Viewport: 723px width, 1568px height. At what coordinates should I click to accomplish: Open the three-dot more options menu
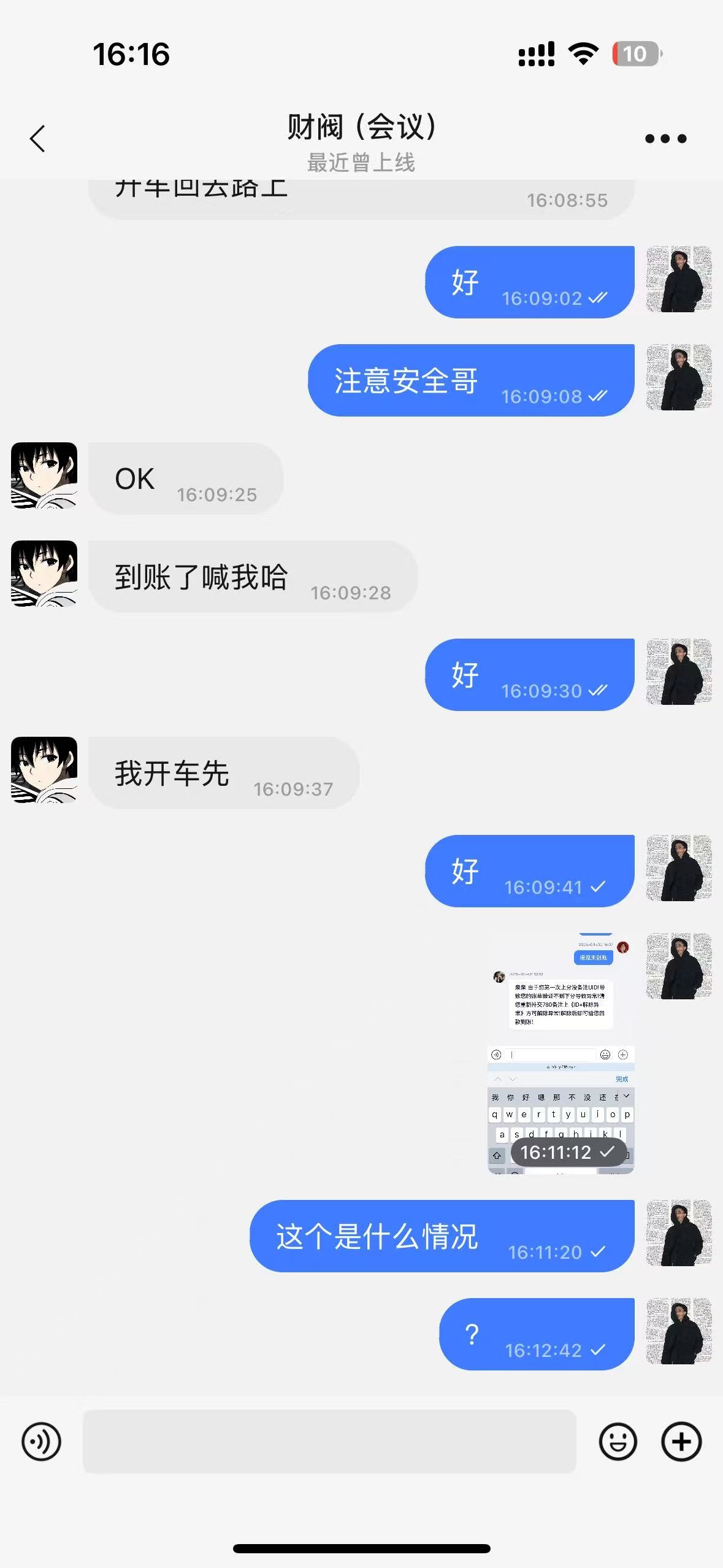pyautogui.click(x=665, y=139)
